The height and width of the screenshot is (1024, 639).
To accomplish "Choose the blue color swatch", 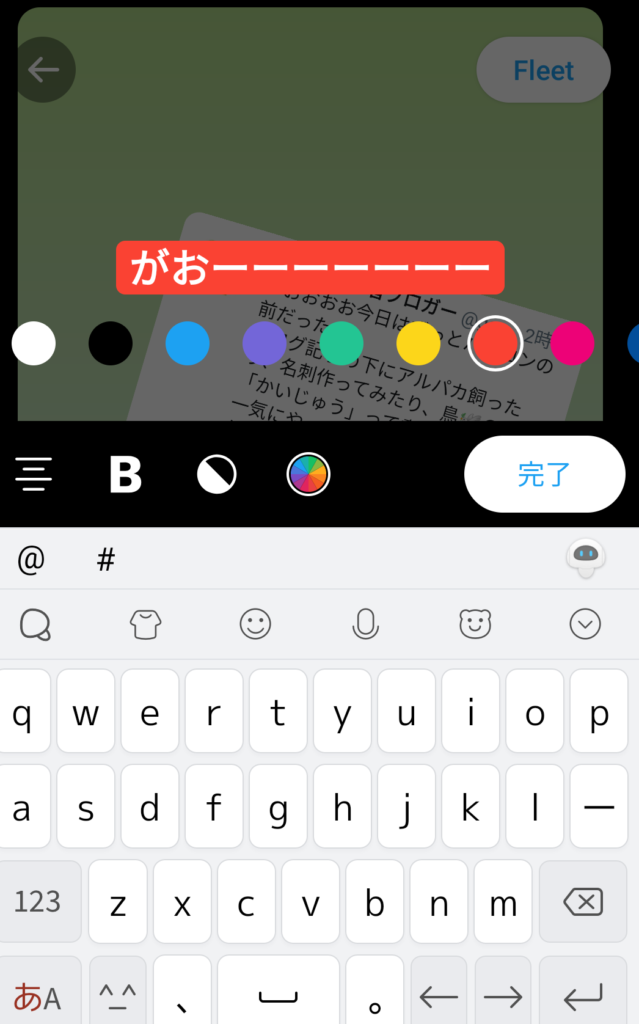I will (188, 344).
